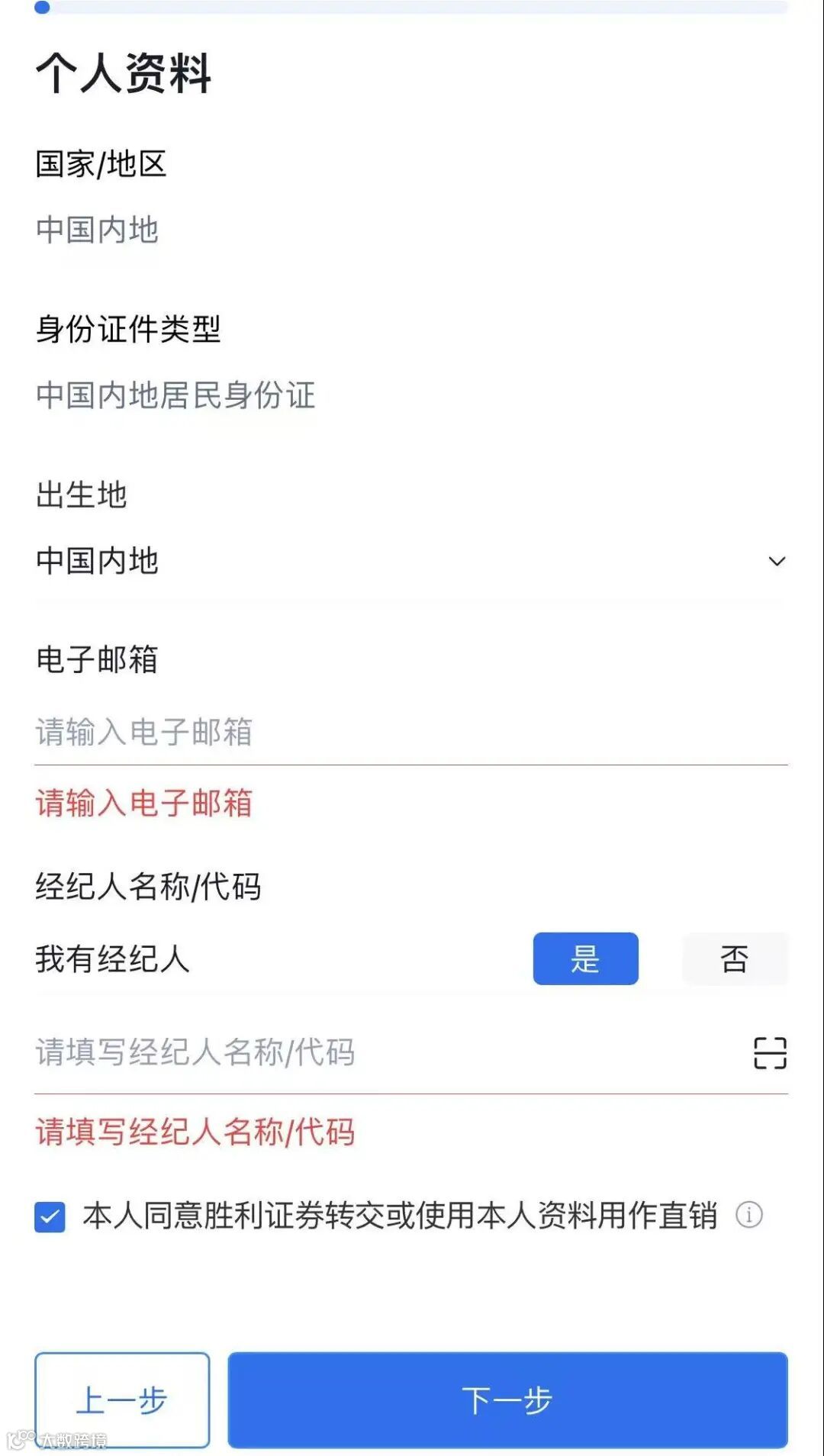
Task: Click the 出生地 field value 中国内地
Action: point(98,560)
